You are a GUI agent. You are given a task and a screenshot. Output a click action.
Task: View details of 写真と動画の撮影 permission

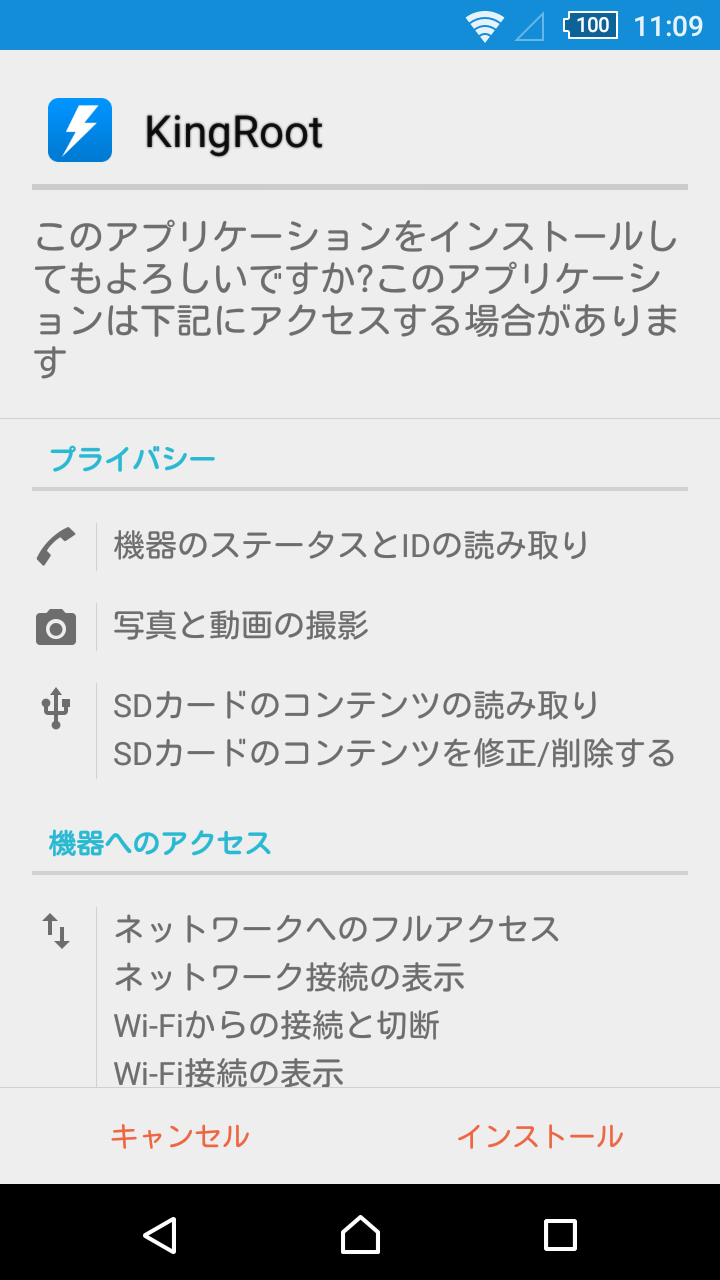tap(241, 626)
